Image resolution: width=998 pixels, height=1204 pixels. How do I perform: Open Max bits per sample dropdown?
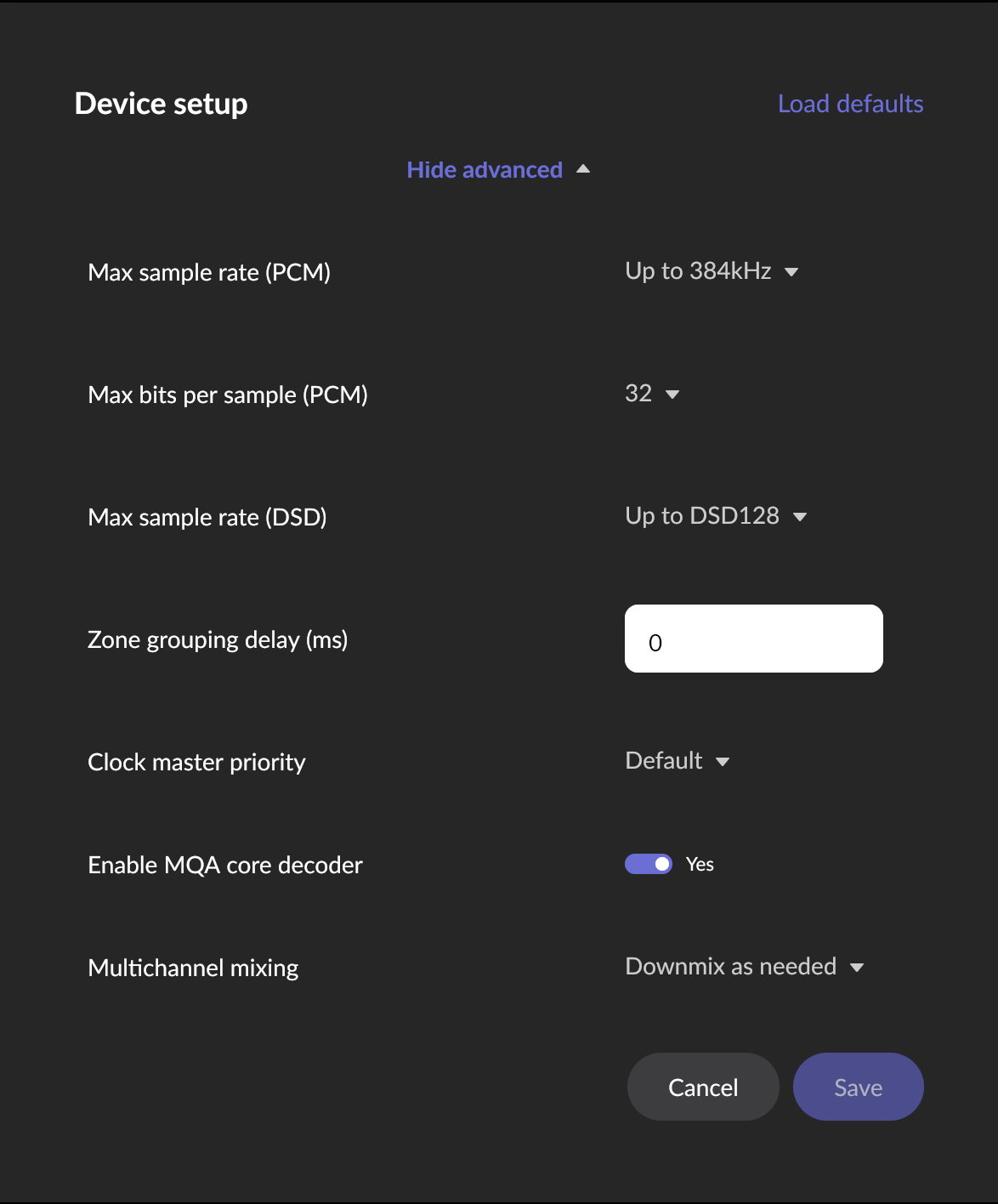[x=652, y=394]
